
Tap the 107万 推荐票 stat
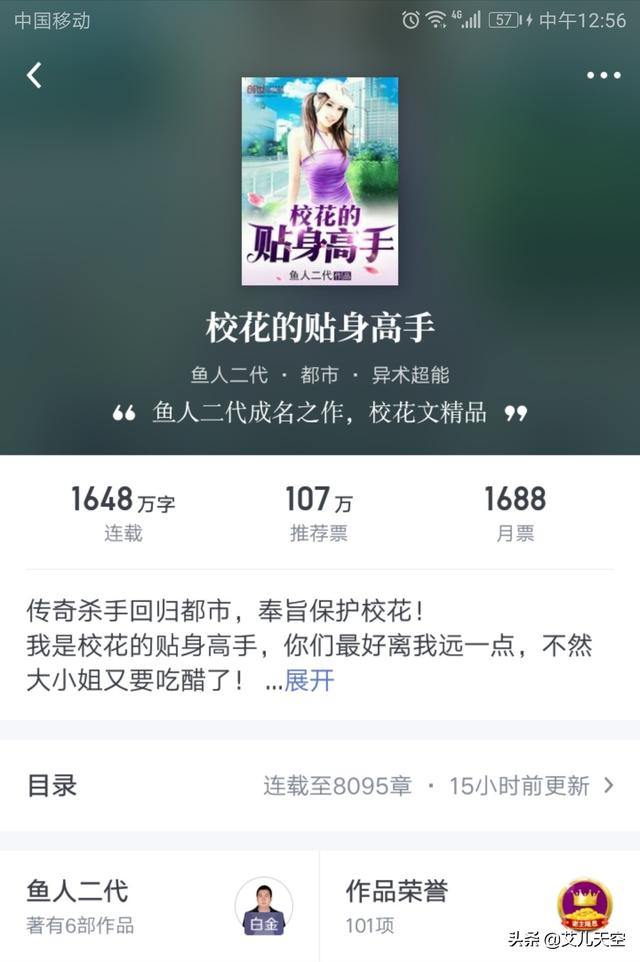tap(319, 513)
